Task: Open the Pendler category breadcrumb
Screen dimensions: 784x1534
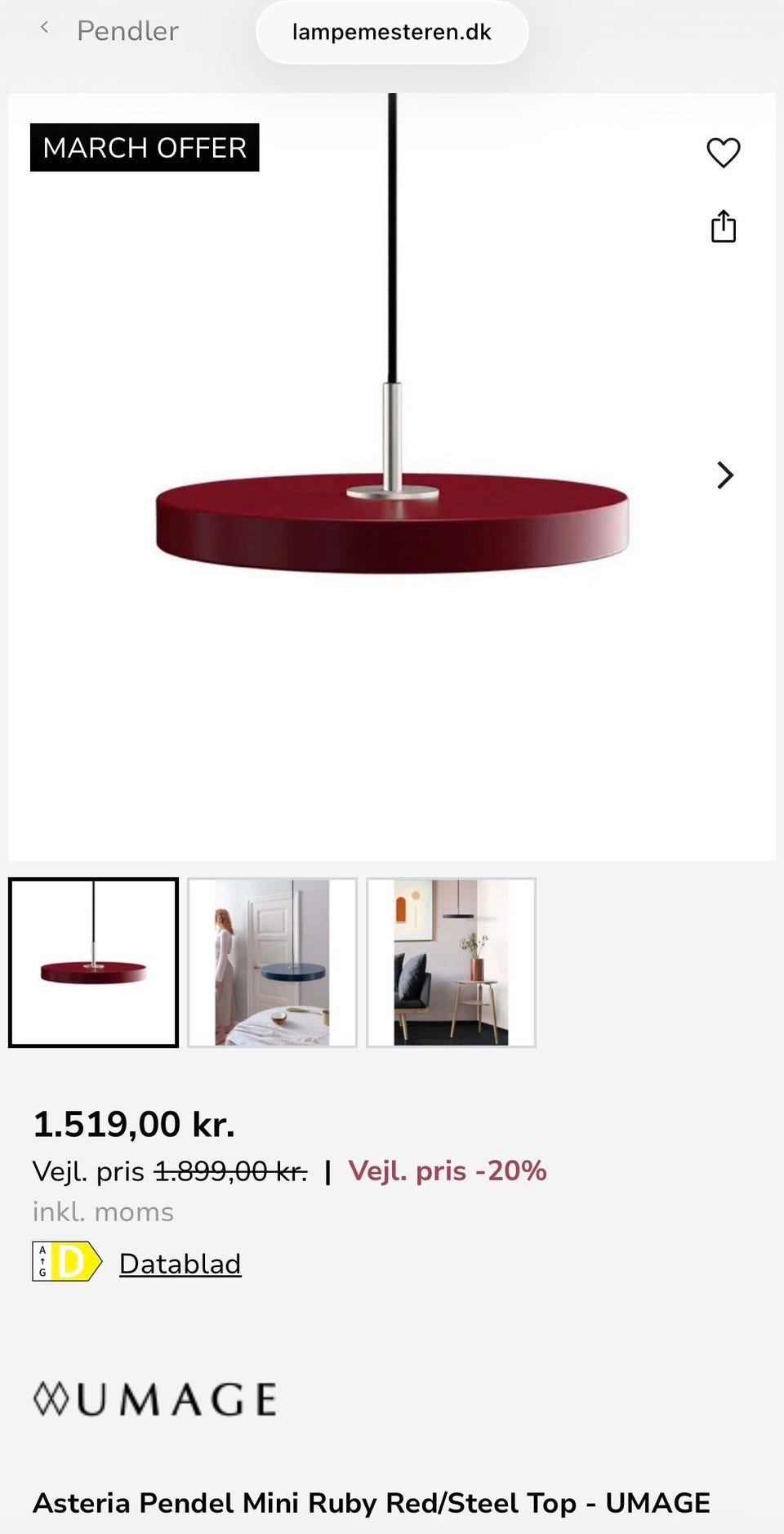Action: tap(127, 30)
